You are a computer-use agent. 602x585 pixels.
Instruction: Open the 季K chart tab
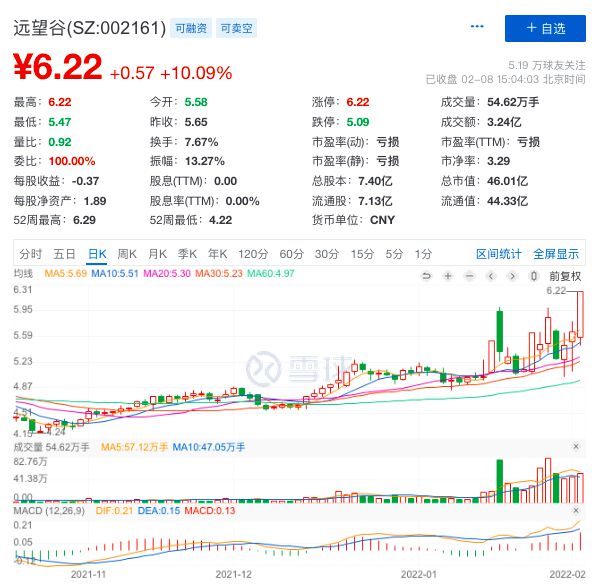click(x=188, y=254)
